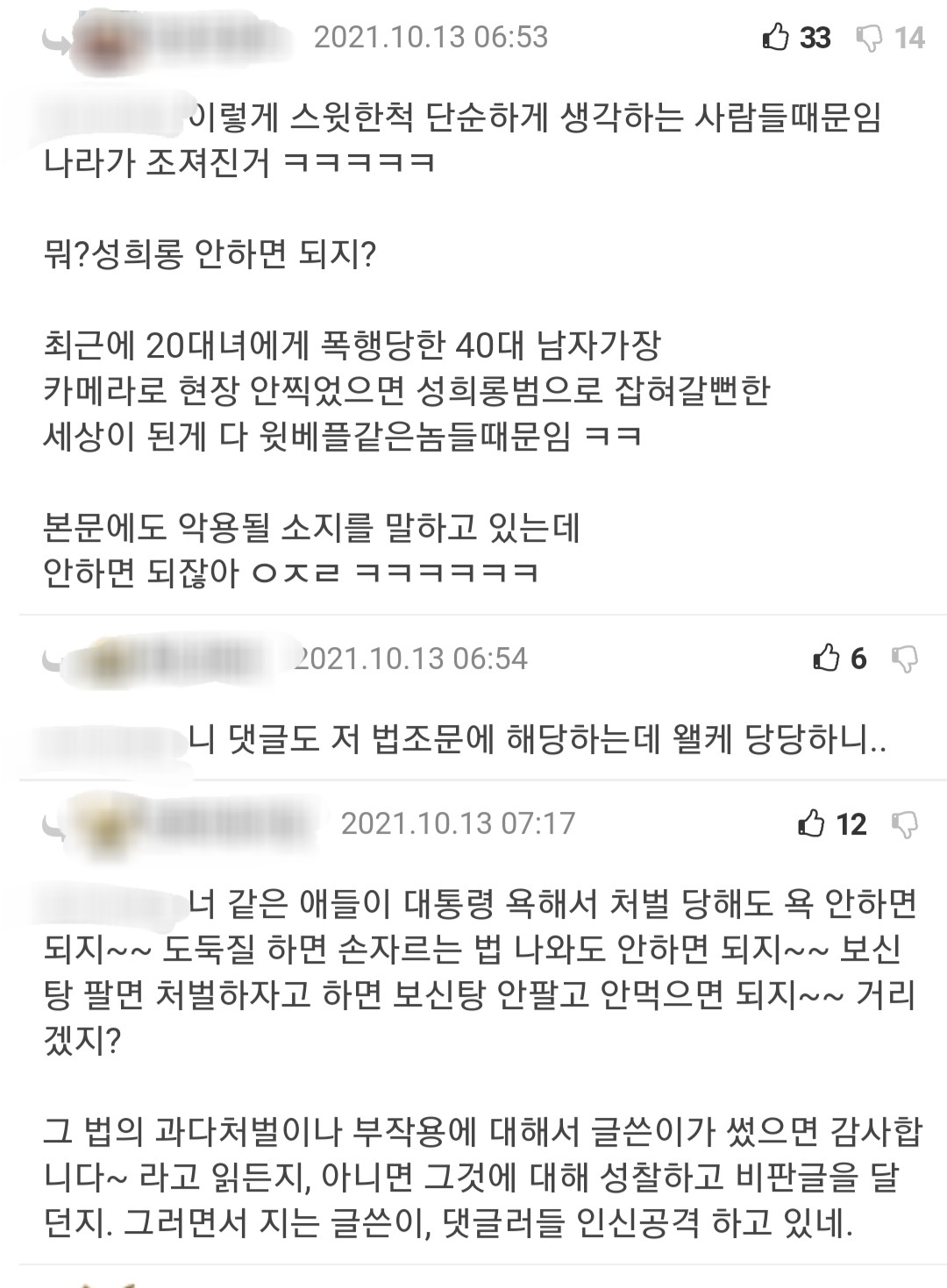Image resolution: width=947 pixels, height=1288 pixels.
Task: Dislike the 07:17 reply
Action: pyautogui.click(x=904, y=824)
